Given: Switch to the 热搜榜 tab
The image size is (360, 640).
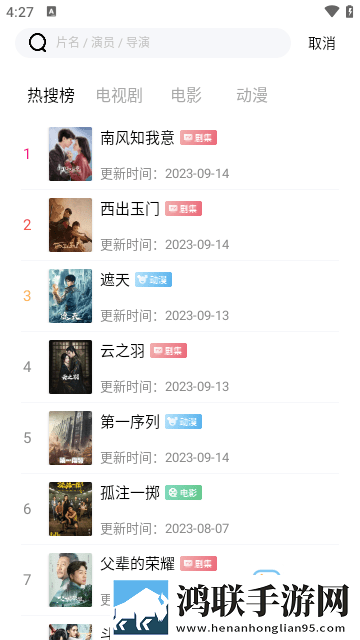Looking at the screenshot, I should (51, 96).
